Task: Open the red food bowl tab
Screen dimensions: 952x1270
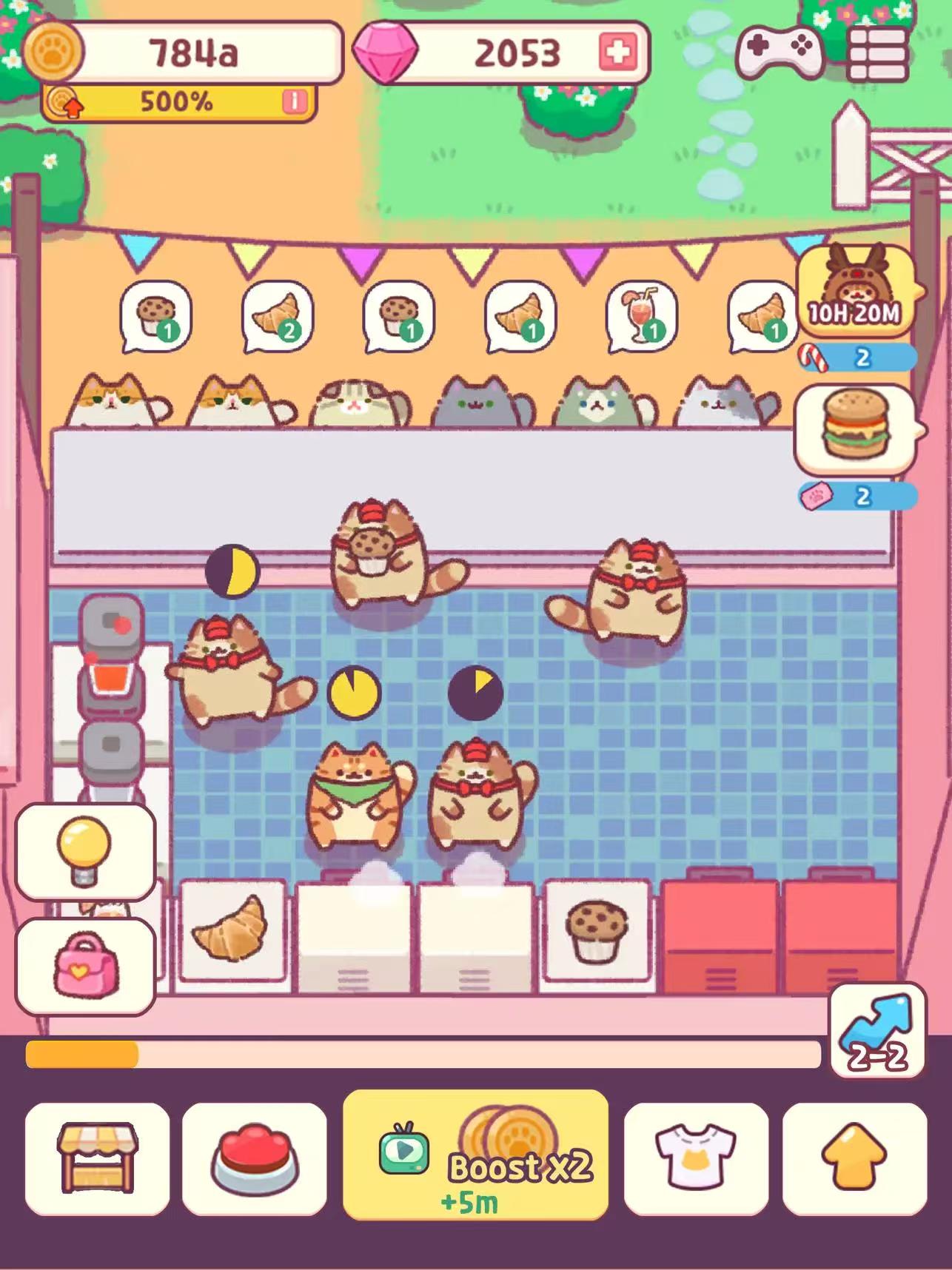Action: click(x=255, y=1158)
